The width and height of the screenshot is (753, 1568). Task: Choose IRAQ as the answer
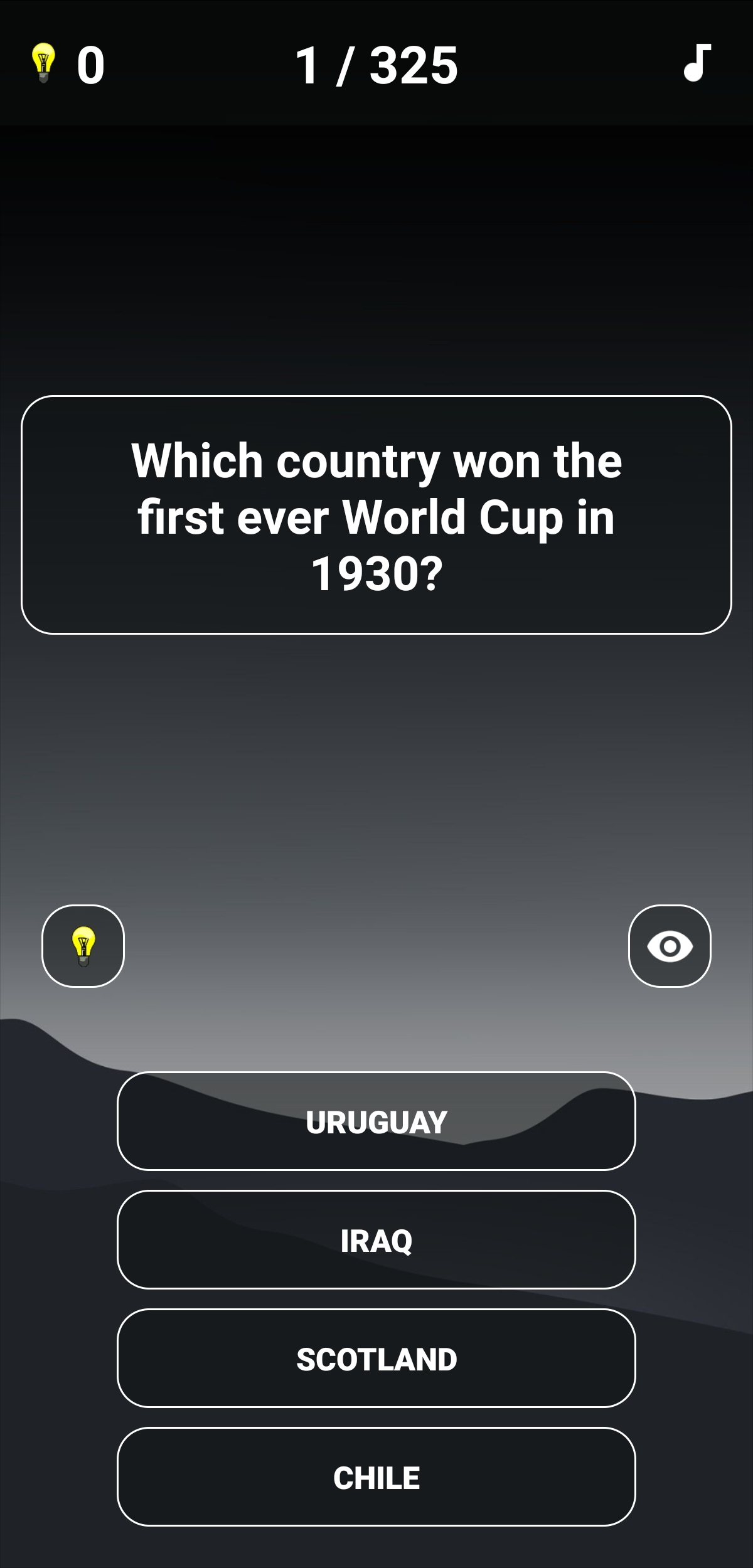tap(376, 1240)
